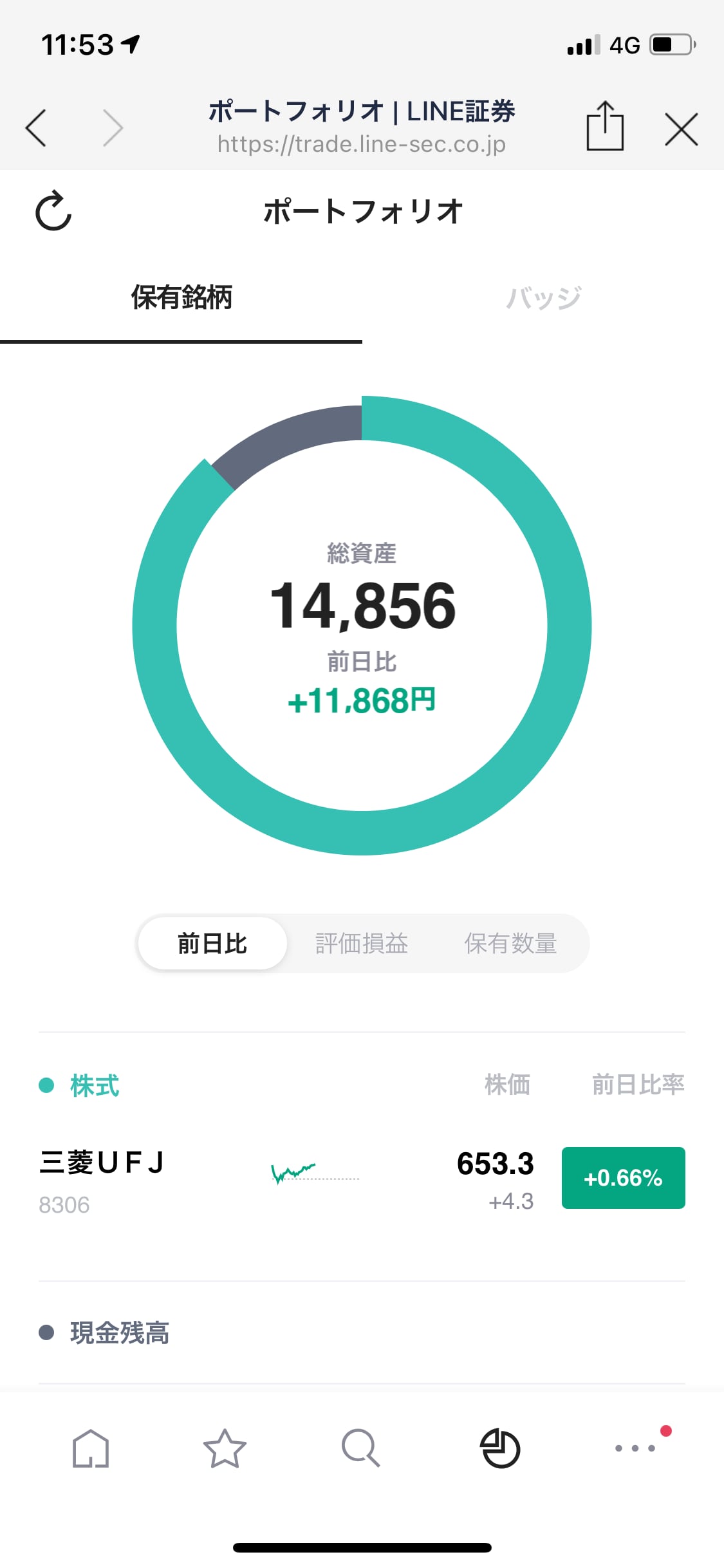Open the more options menu tab
724x1568 pixels.
point(636,1448)
